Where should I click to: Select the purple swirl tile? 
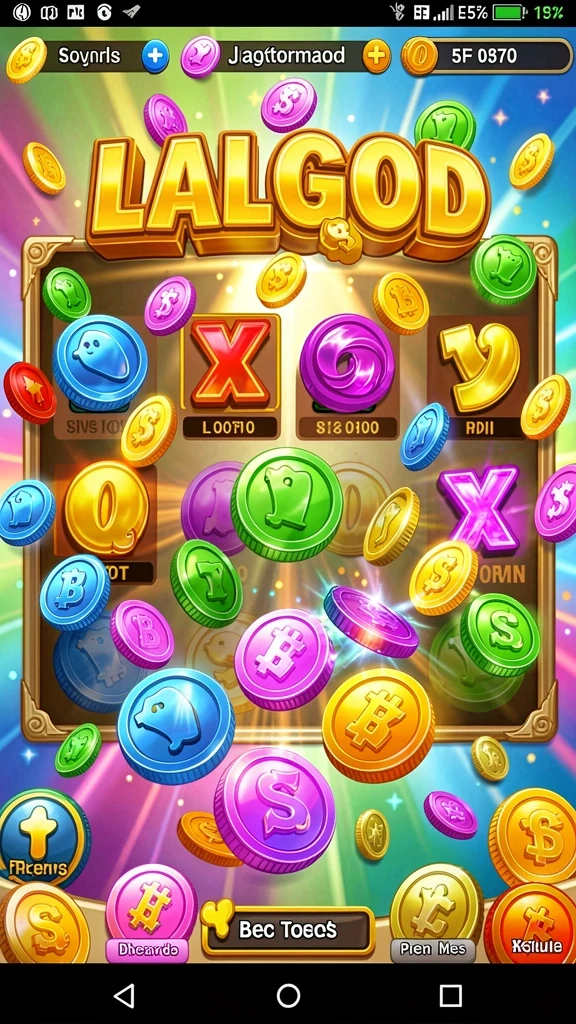point(347,377)
